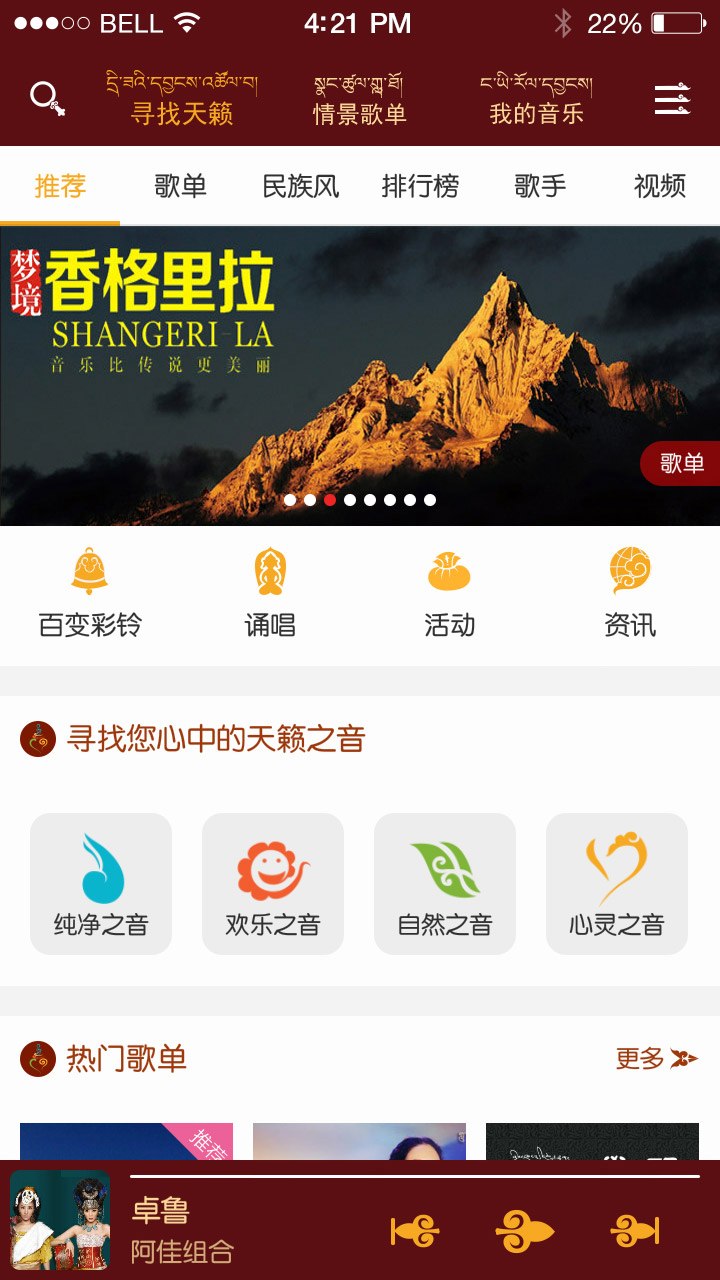Open the menu icon in the header

672,99
